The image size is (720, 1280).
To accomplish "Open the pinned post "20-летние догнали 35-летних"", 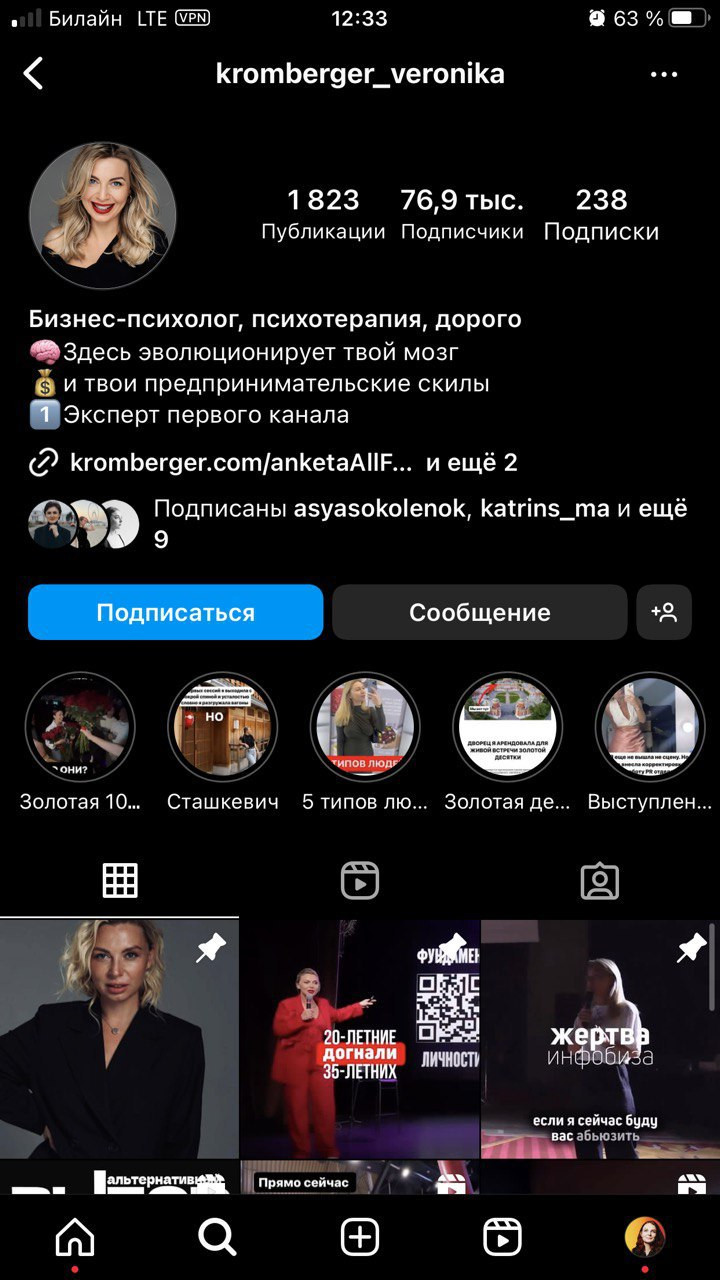I will pos(360,1038).
